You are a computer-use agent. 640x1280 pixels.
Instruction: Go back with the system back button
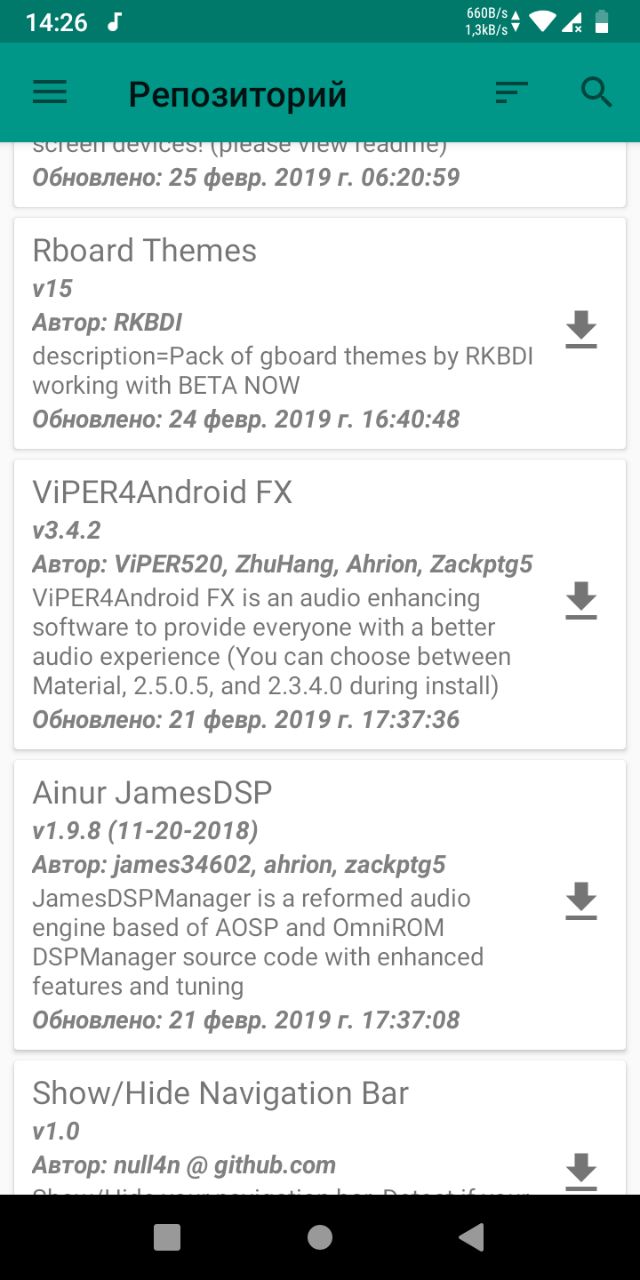pos(471,1237)
